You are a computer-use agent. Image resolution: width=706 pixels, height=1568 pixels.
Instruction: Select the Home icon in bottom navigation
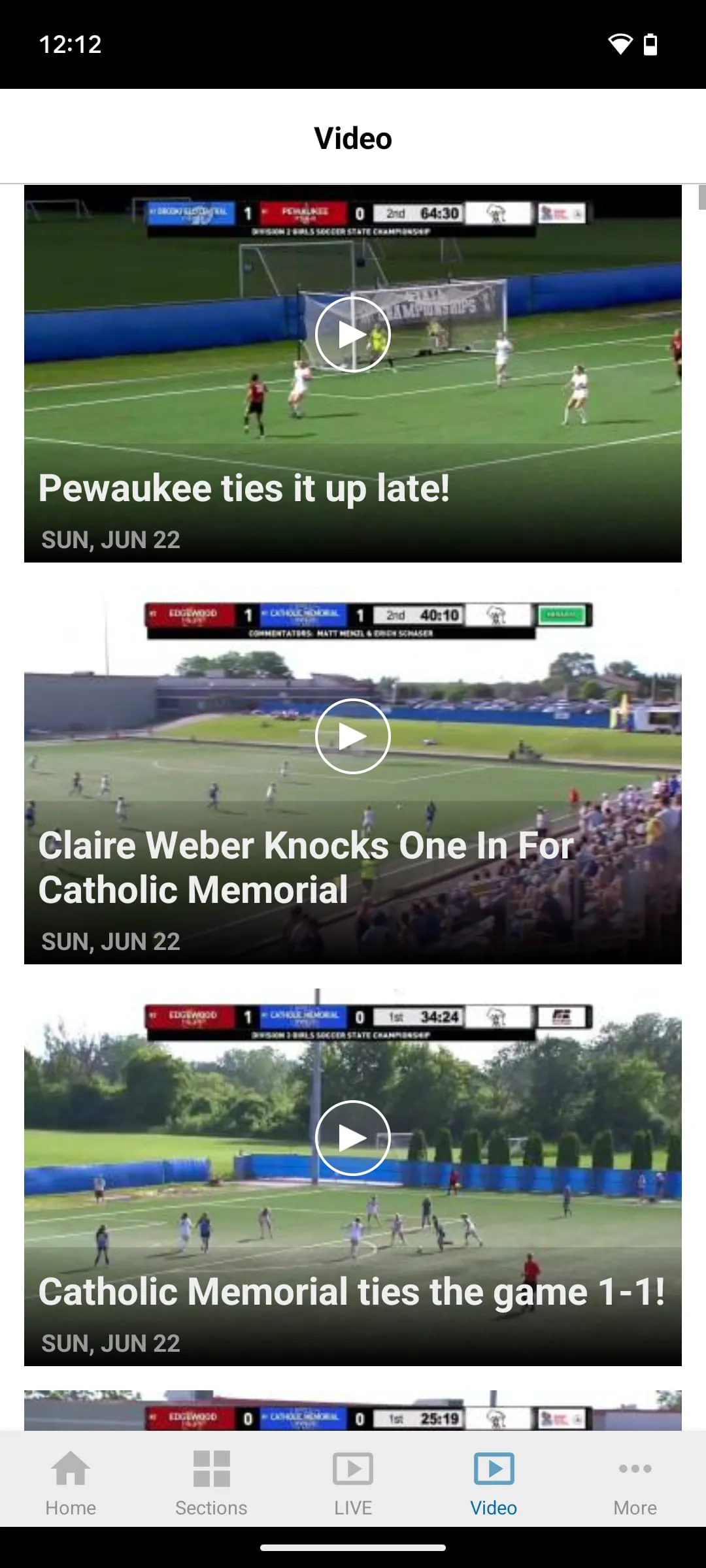[x=70, y=1482]
